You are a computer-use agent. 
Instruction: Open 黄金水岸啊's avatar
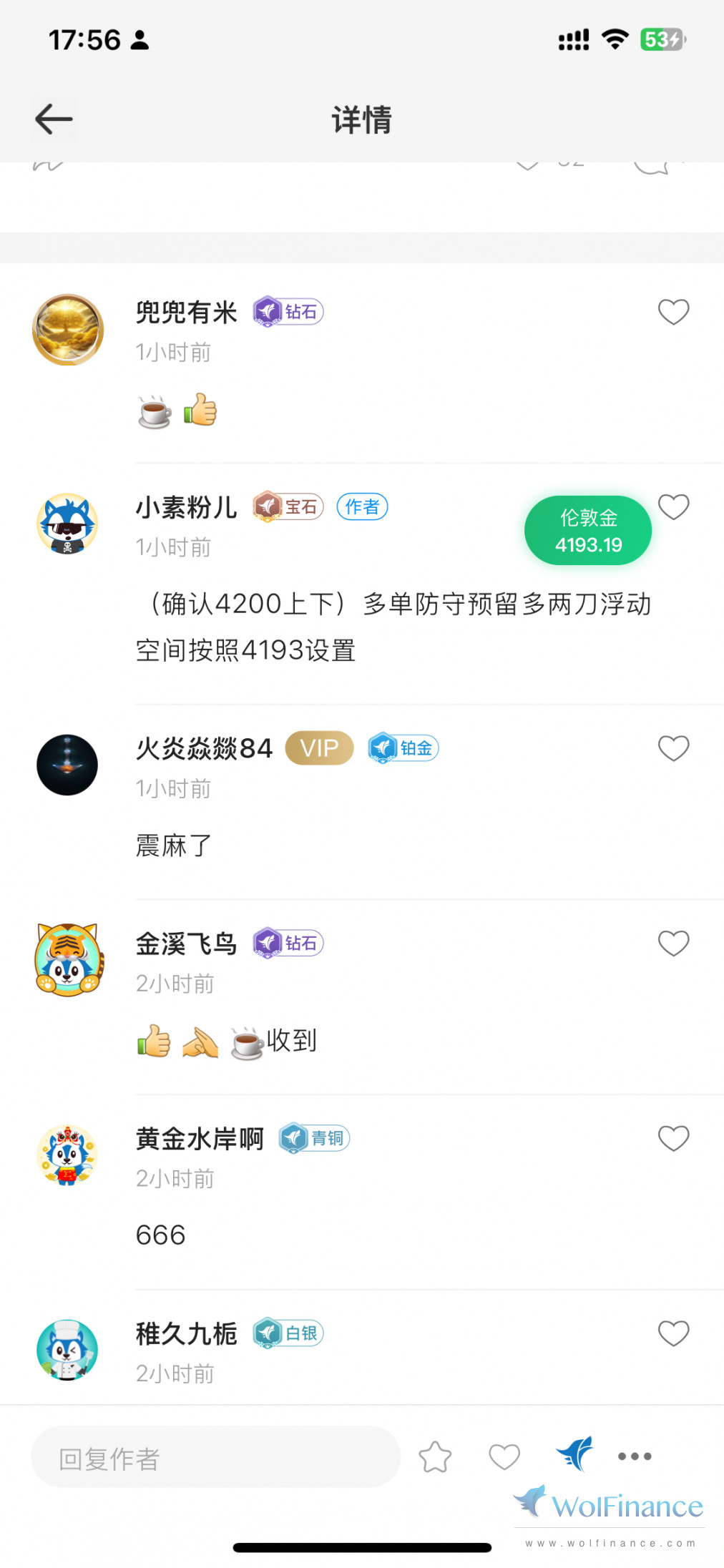[67, 1155]
